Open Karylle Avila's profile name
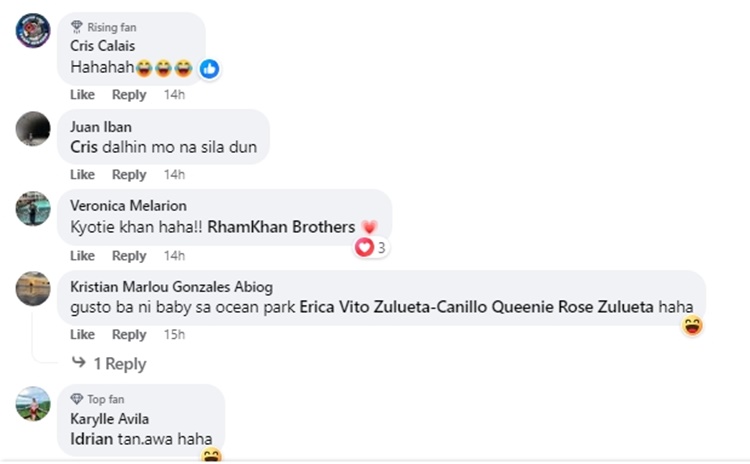This screenshot has height=464, width=750. click(110, 418)
